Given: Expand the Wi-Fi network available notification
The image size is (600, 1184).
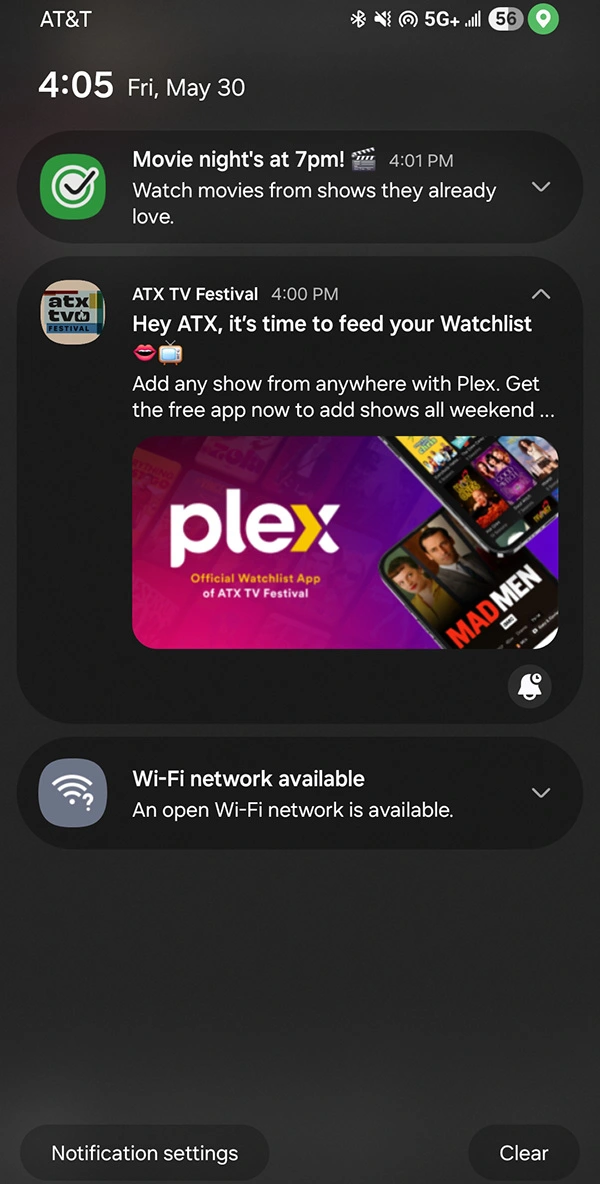Looking at the screenshot, I should click(x=541, y=793).
